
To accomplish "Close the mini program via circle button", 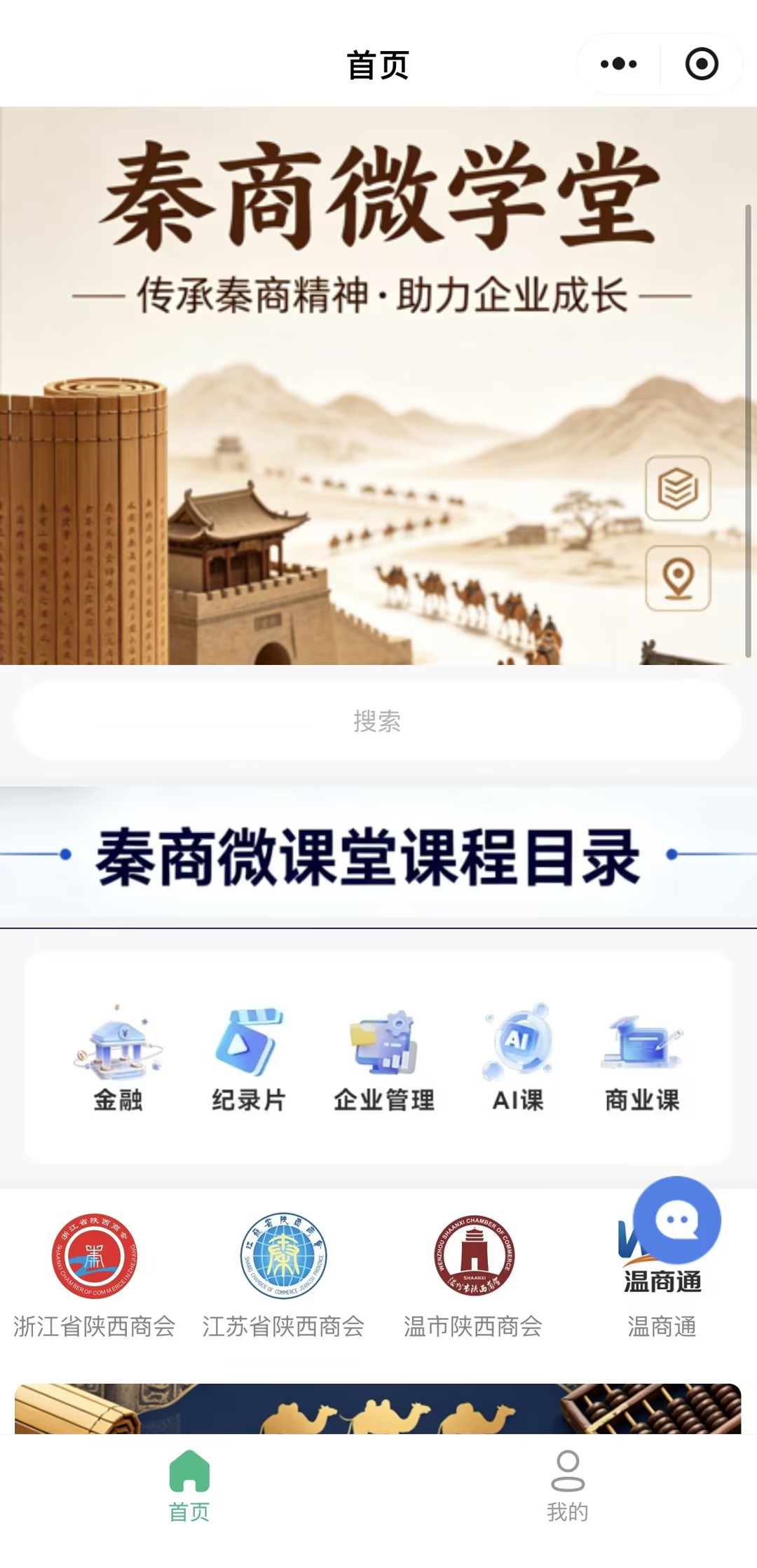I will 701,64.
